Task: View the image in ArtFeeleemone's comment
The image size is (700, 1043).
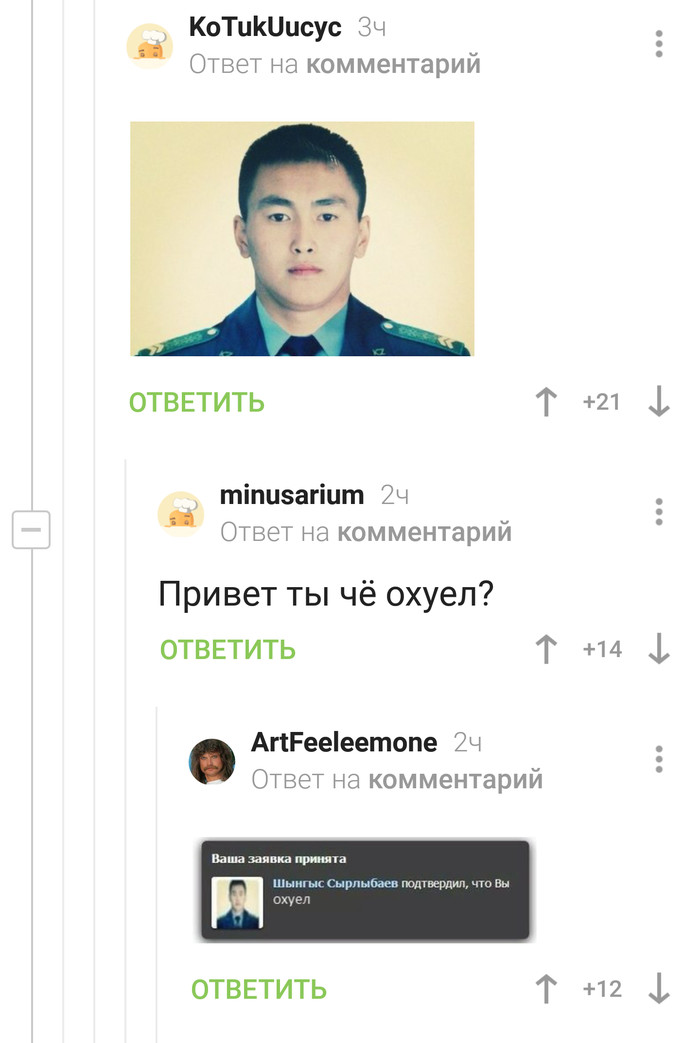Action: [365, 890]
